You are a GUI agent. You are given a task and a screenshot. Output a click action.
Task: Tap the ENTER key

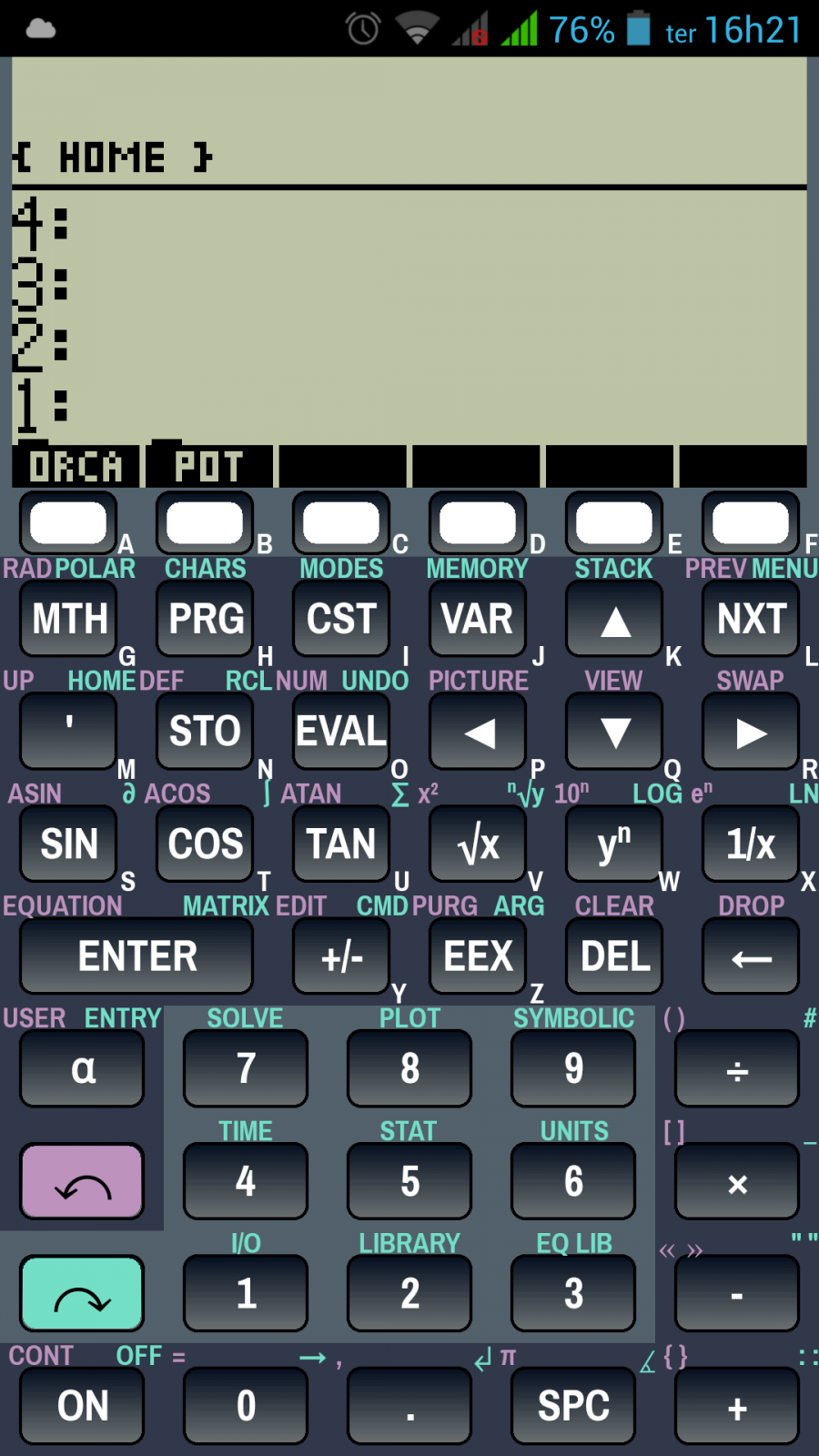pos(136,955)
